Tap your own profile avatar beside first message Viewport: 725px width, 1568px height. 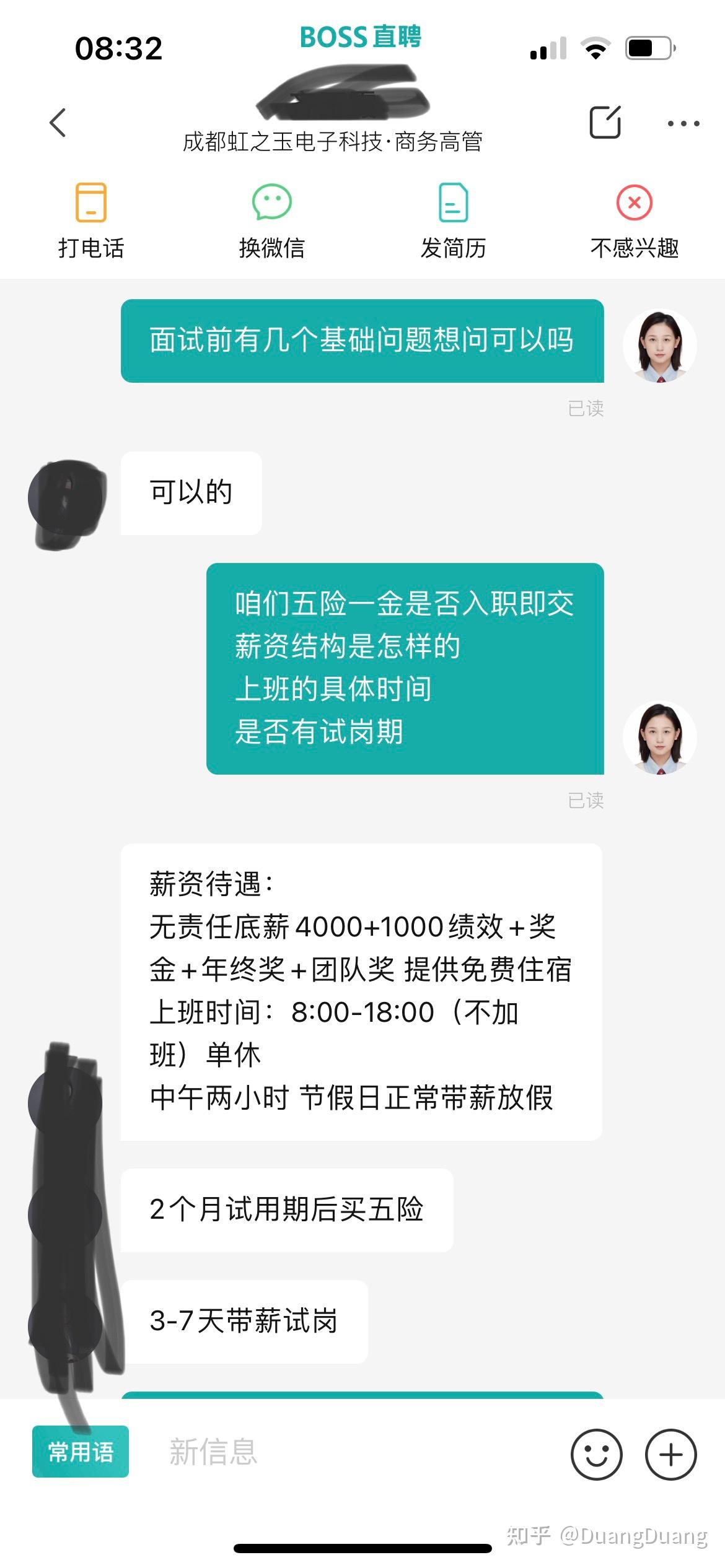pyautogui.click(x=660, y=346)
